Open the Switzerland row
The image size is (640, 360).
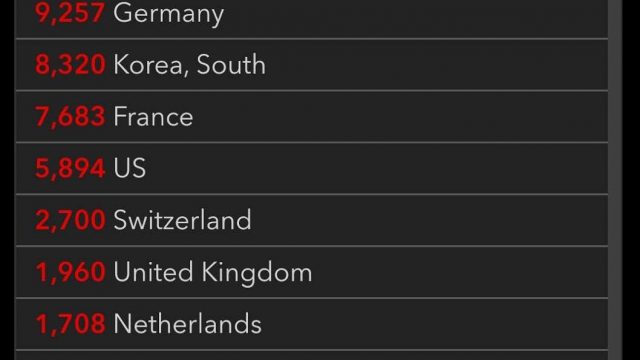point(311,220)
